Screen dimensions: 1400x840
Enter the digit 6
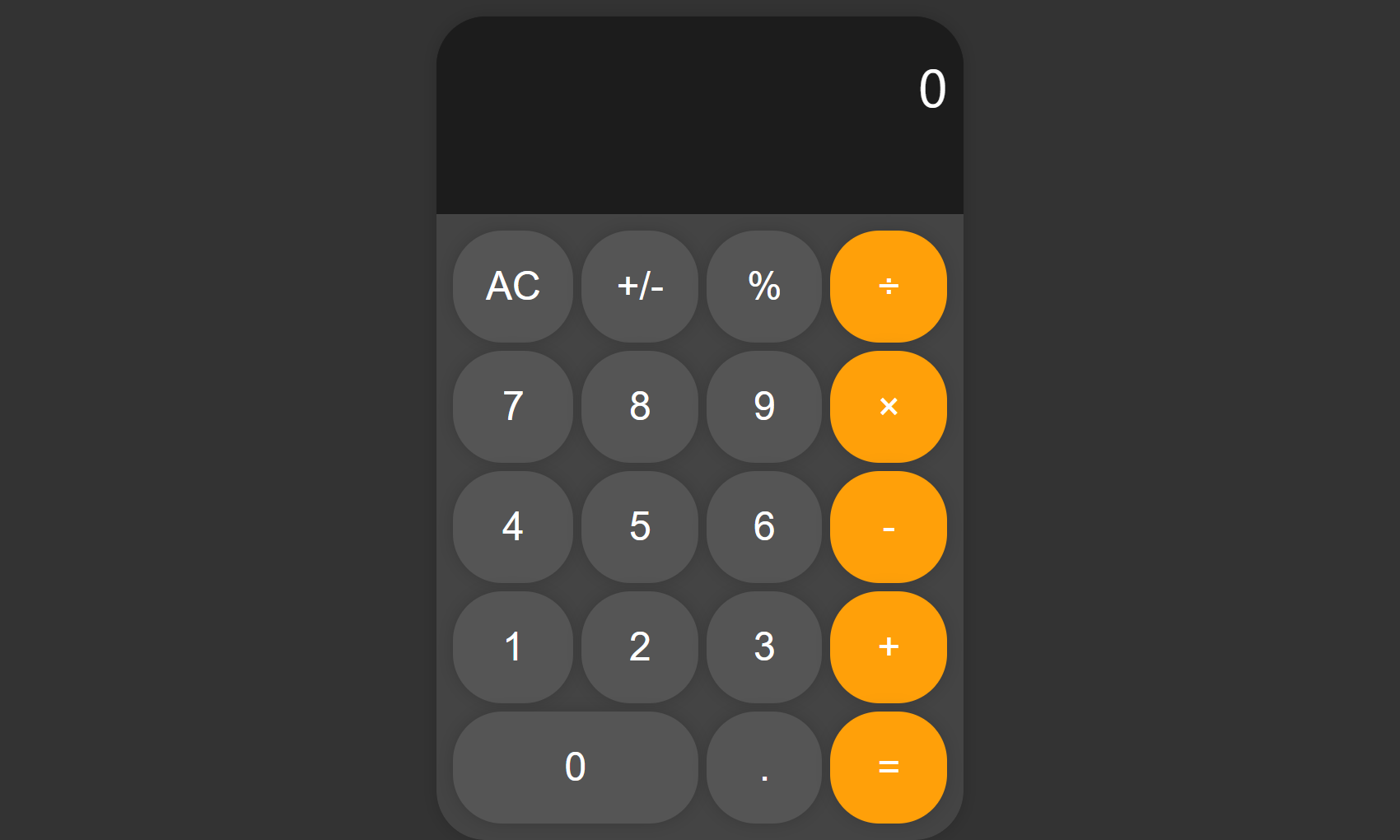tap(764, 527)
